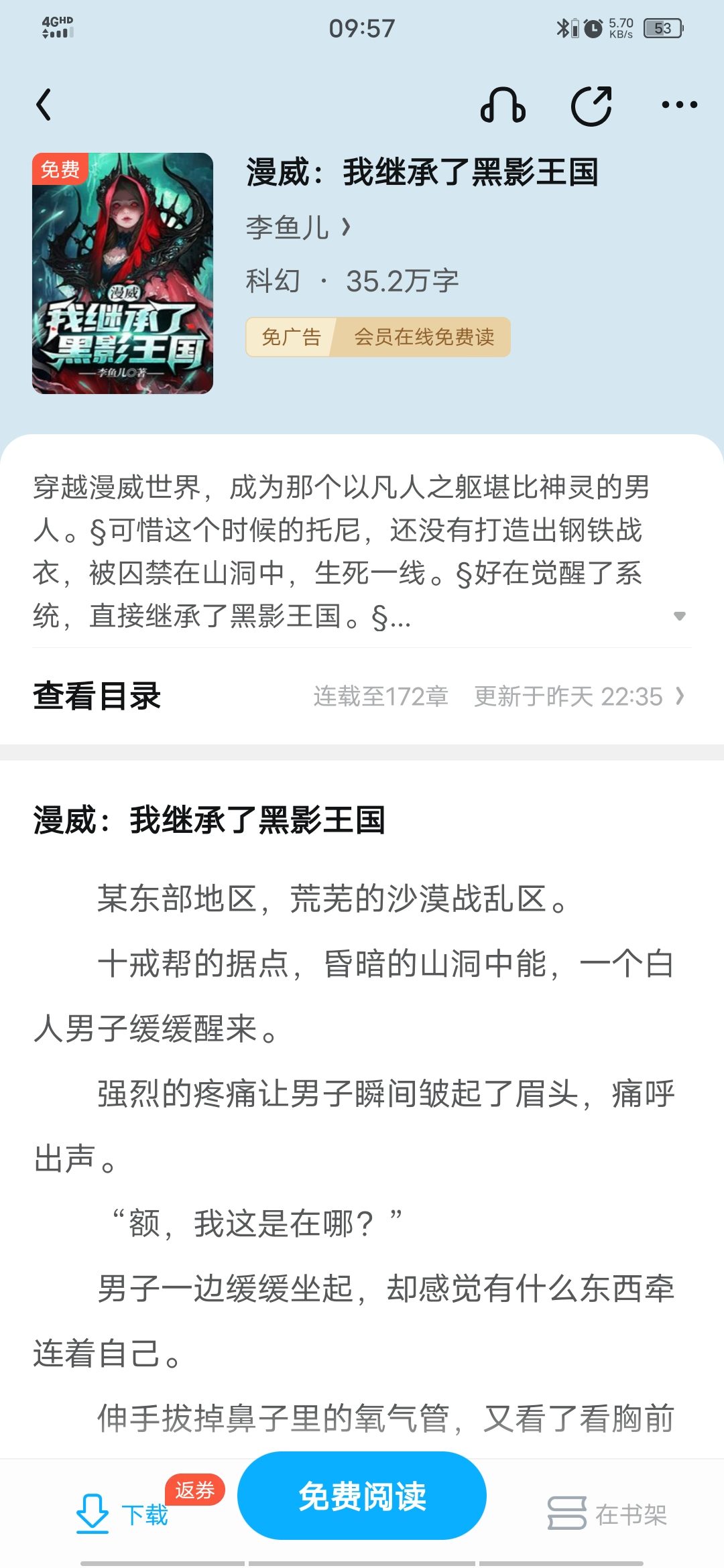Screen dimensions: 724x1568
Task: Tap the 免广告 会员在线免费读 banner
Action: (378, 337)
